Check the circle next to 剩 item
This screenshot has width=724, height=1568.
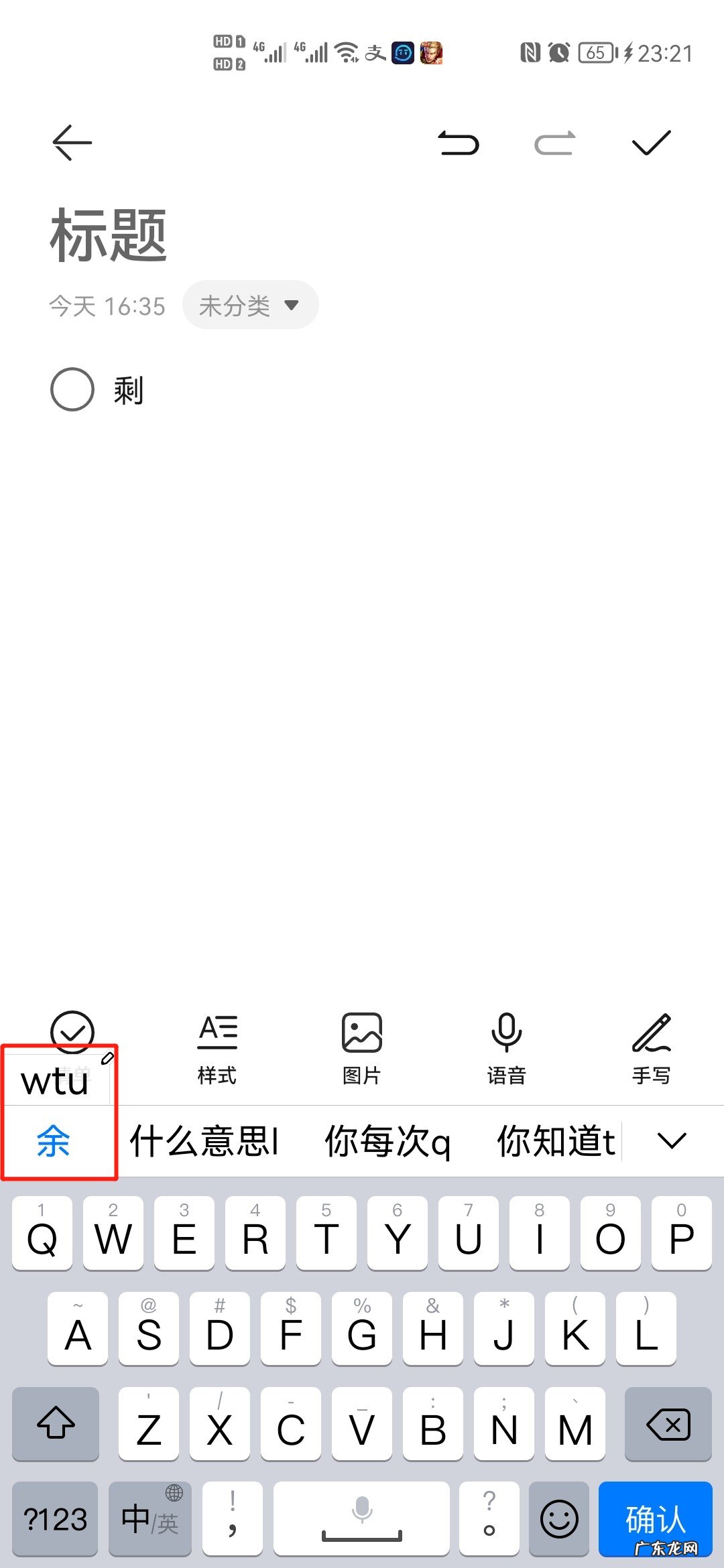tap(72, 389)
